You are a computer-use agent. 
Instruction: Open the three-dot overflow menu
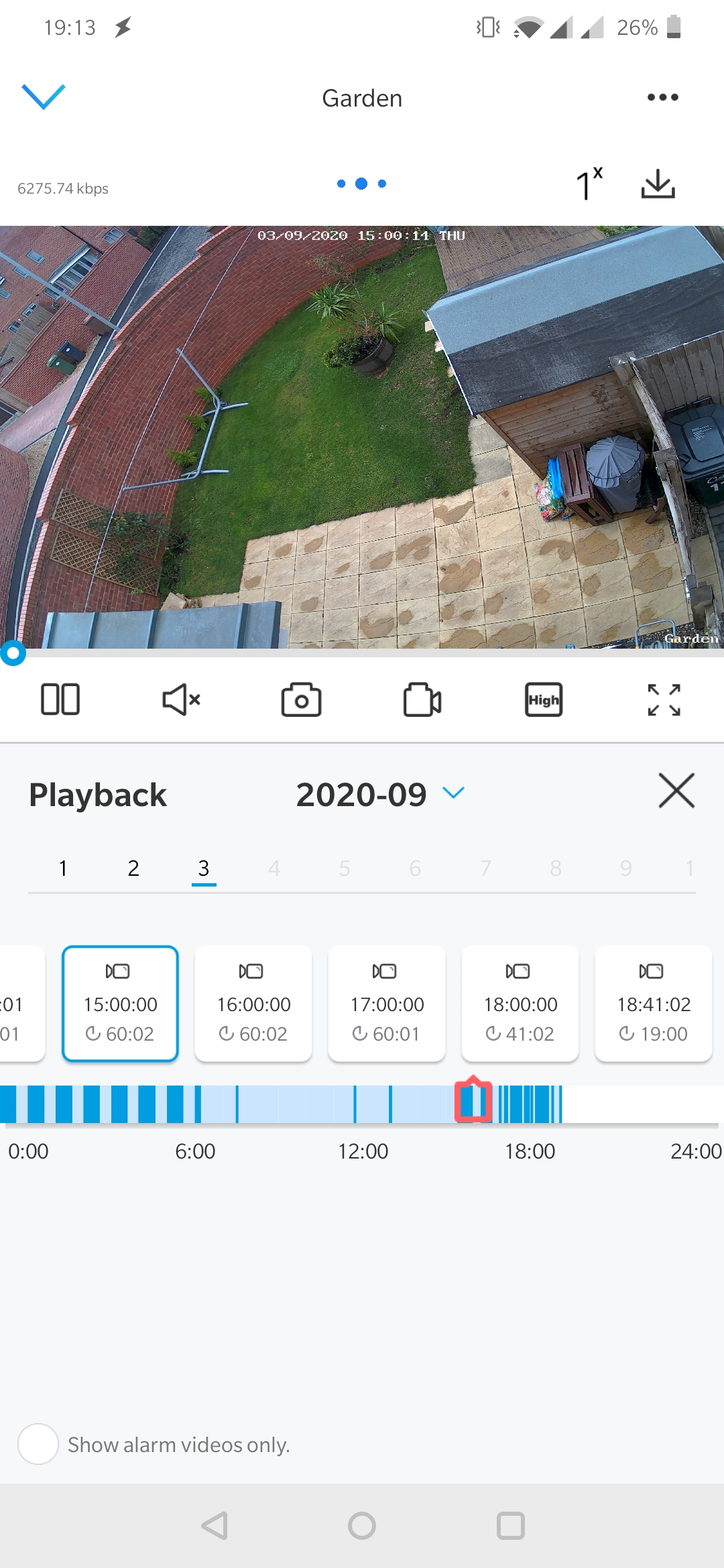click(x=662, y=97)
